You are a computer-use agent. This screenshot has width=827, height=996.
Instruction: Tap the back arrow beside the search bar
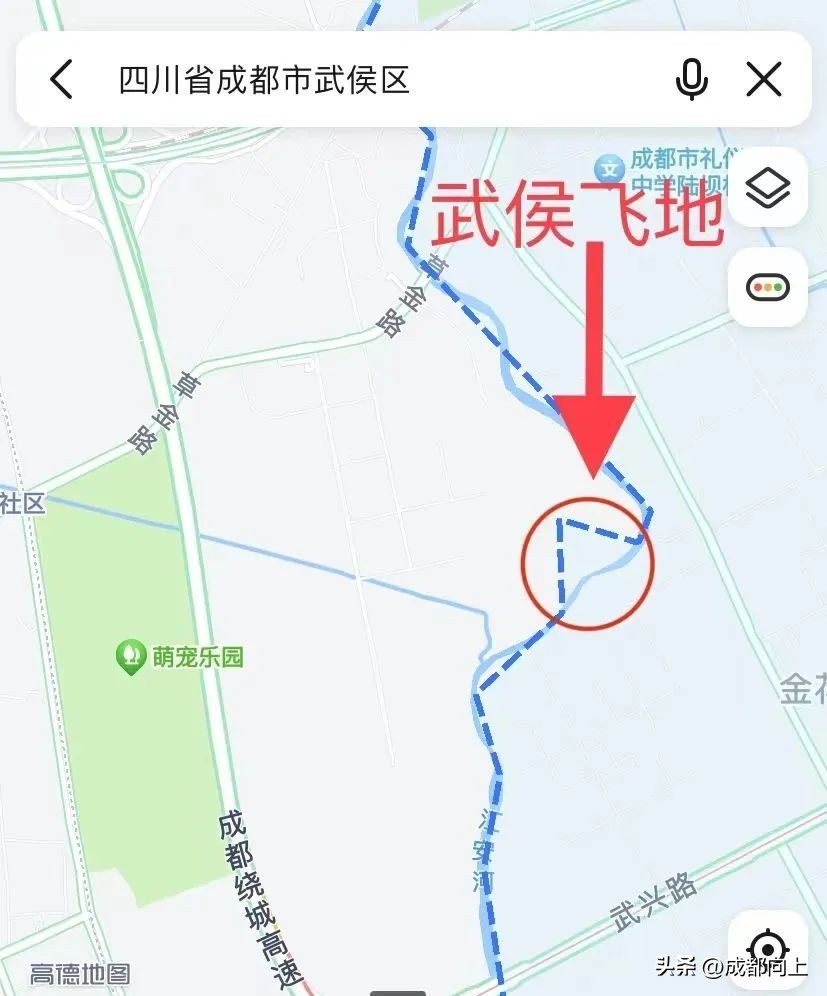(x=62, y=79)
